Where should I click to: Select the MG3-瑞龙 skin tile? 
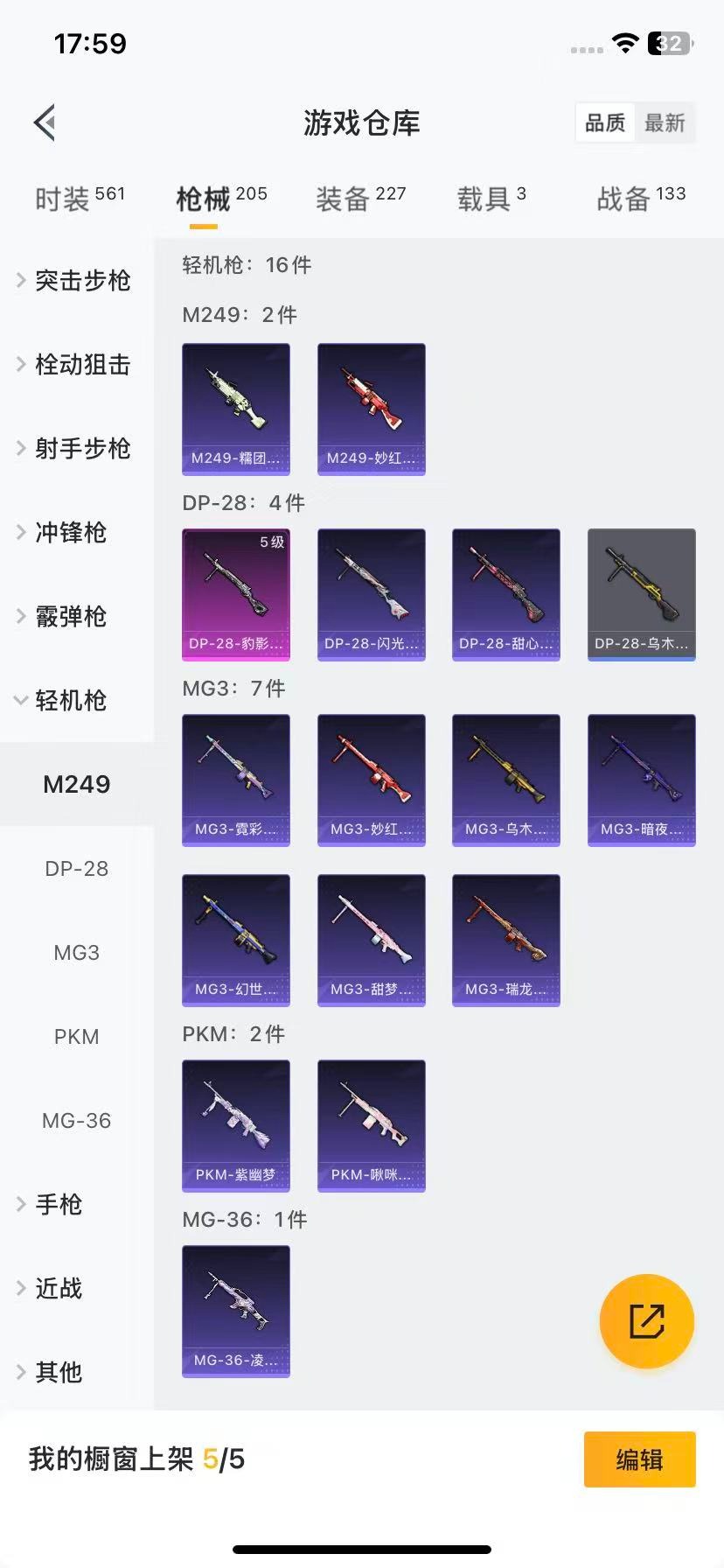point(505,940)
